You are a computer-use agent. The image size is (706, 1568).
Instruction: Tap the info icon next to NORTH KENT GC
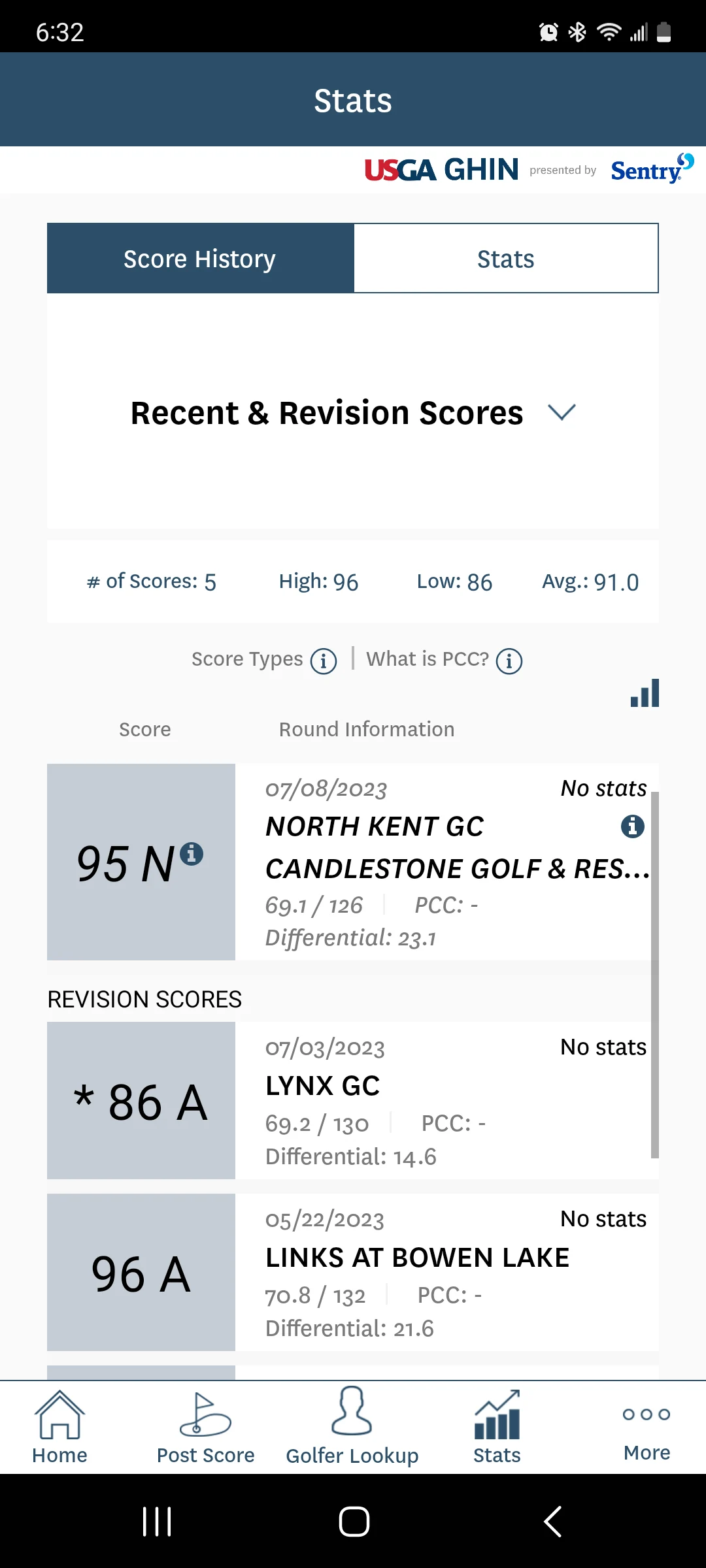(631, 826)
